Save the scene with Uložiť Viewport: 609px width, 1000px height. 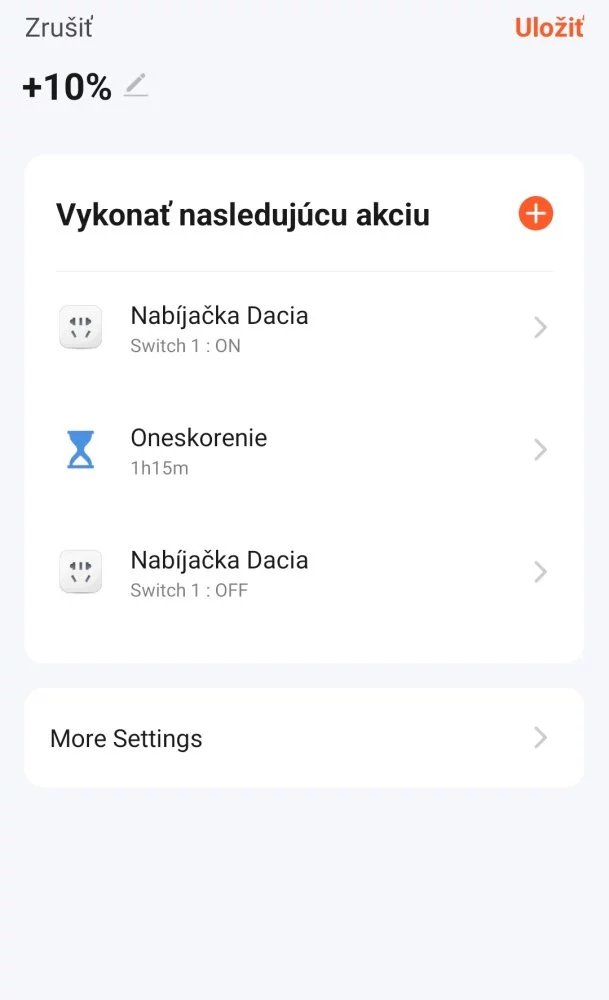pos(549,28)
